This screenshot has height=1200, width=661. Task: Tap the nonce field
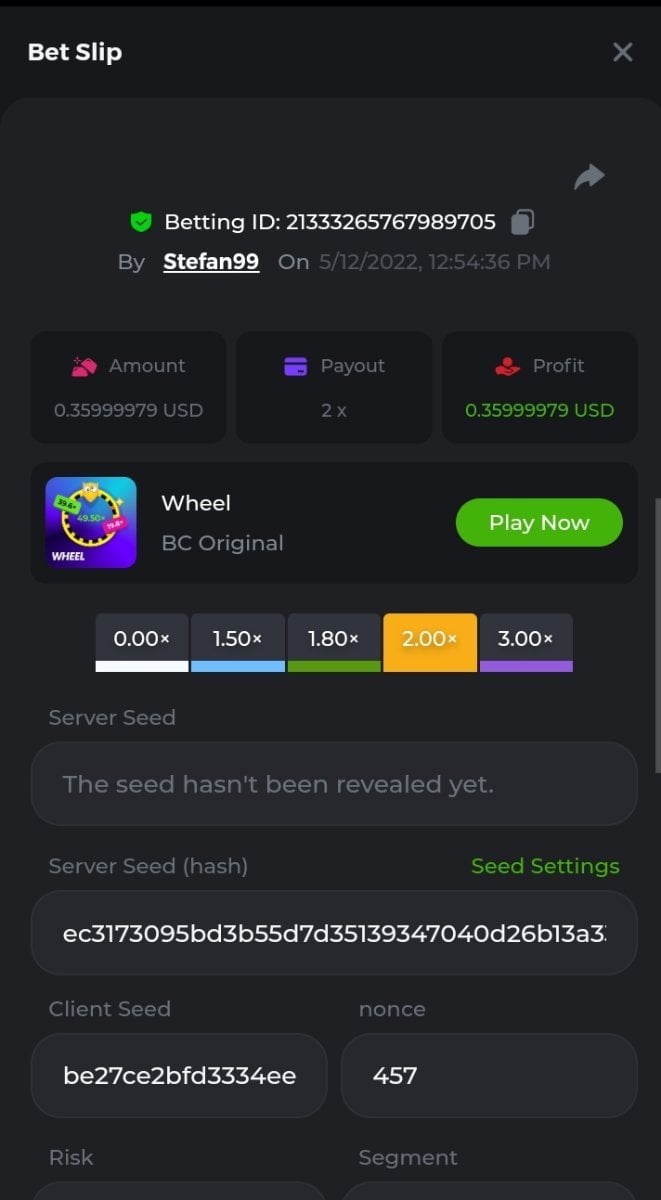488,1076
